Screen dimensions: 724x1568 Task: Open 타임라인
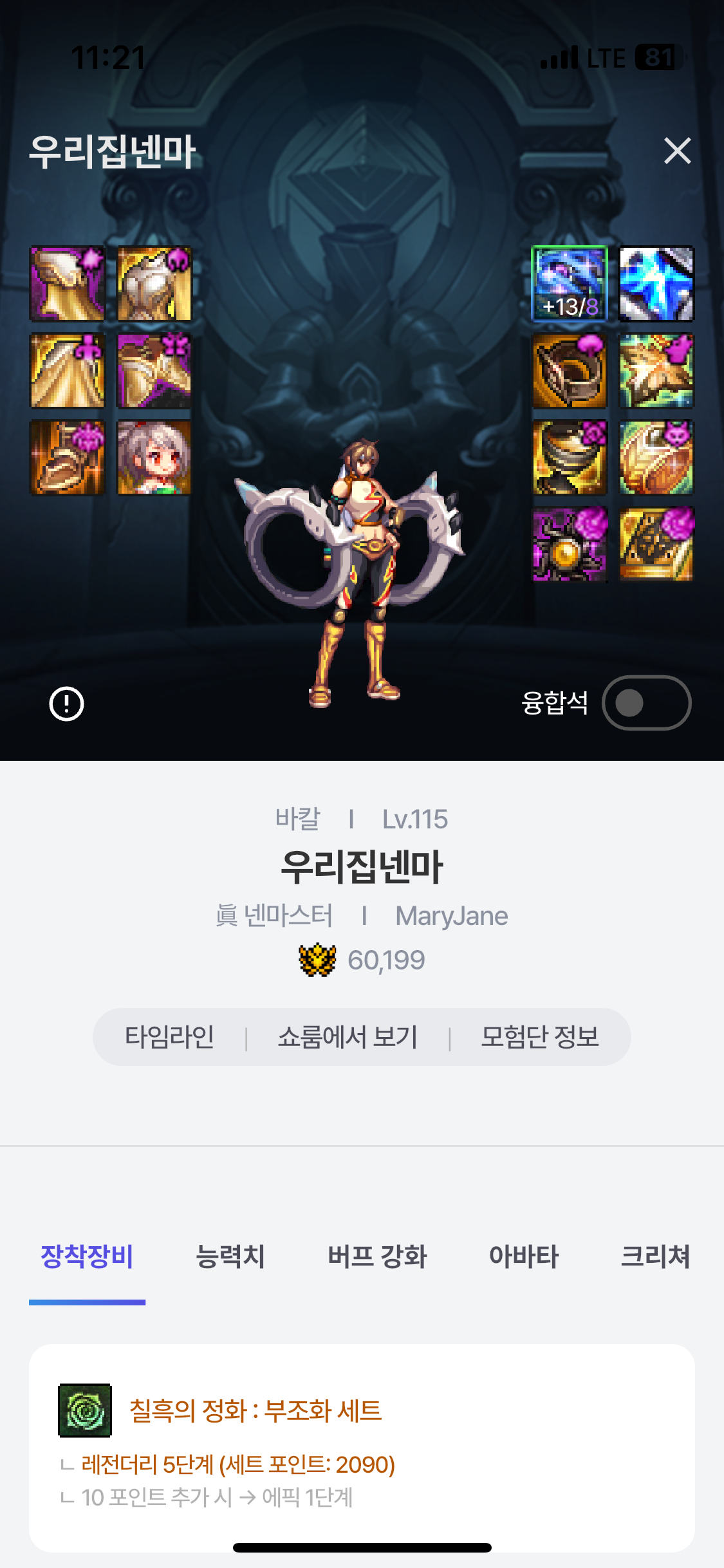pos(169,1037)
